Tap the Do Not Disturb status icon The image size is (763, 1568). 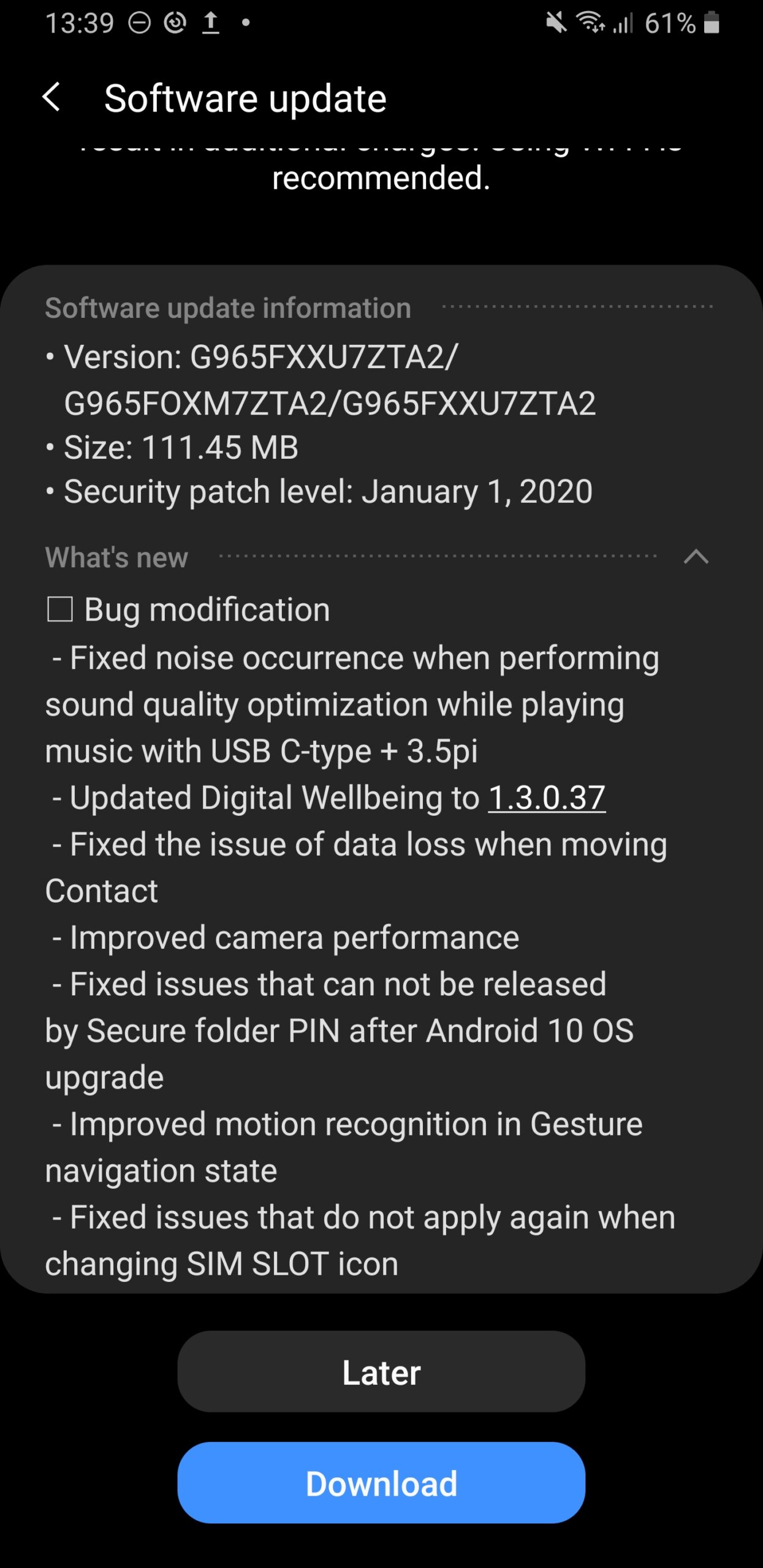(141, 22)
